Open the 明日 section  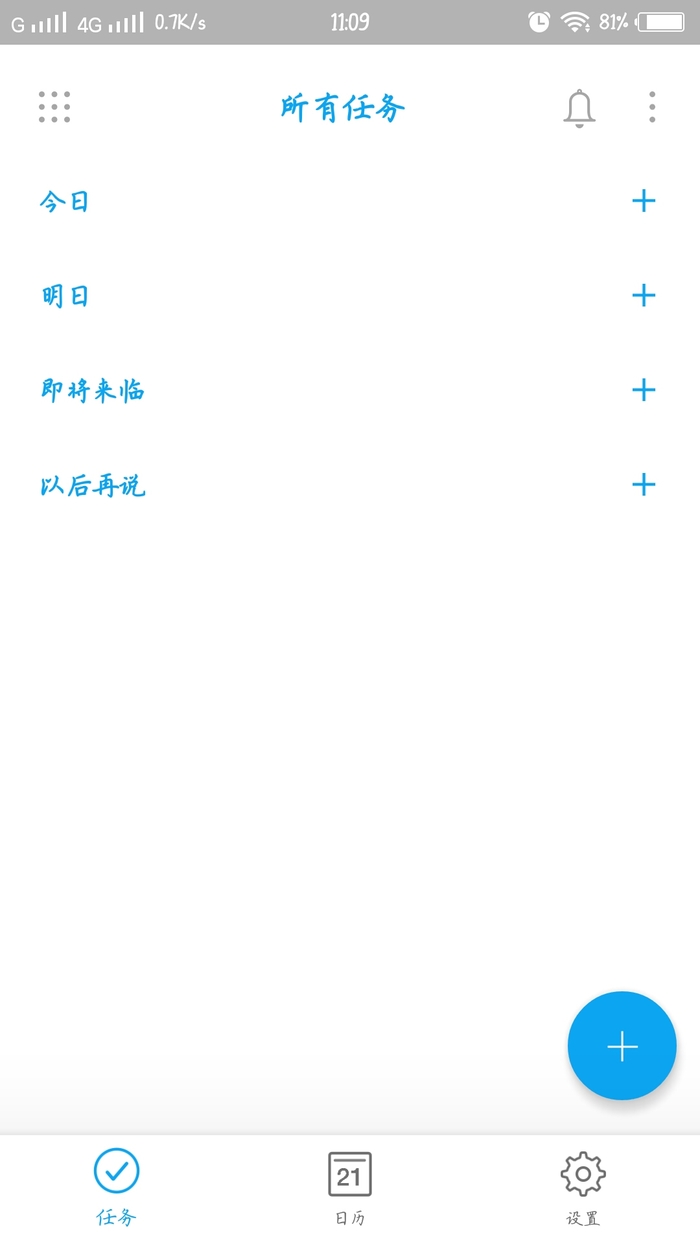tap(65, 296)
